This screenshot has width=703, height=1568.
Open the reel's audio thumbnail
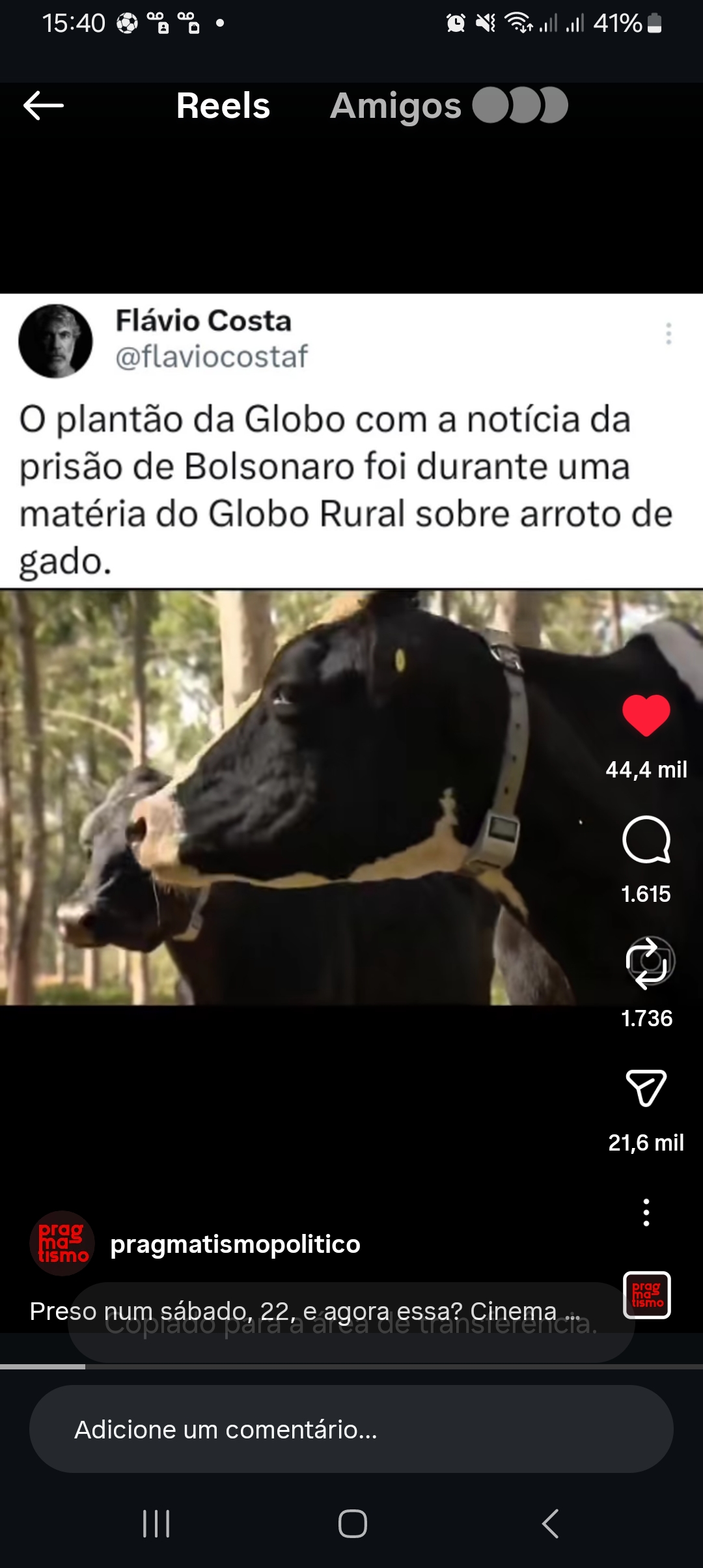[x=647, y=1295]
